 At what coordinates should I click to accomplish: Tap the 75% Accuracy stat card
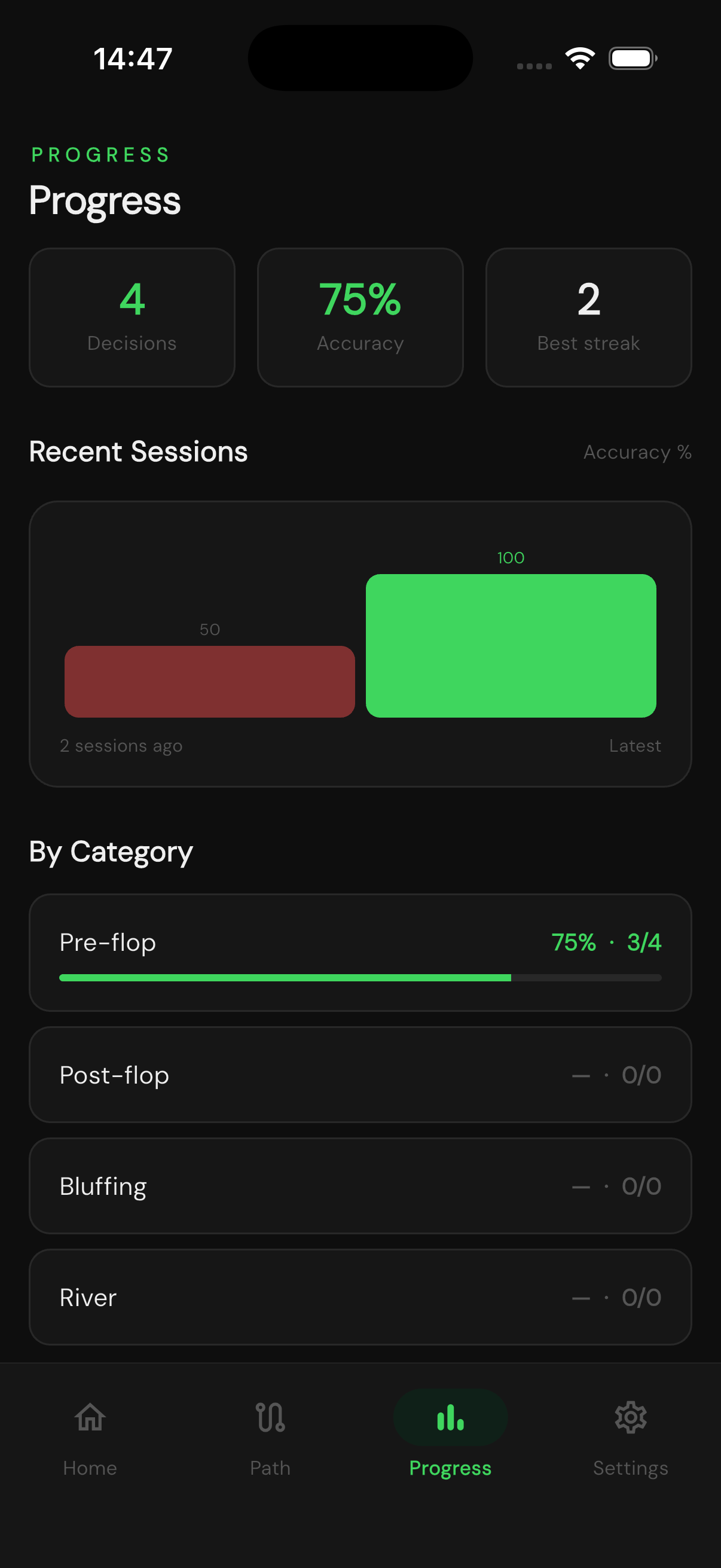[359, 317]
